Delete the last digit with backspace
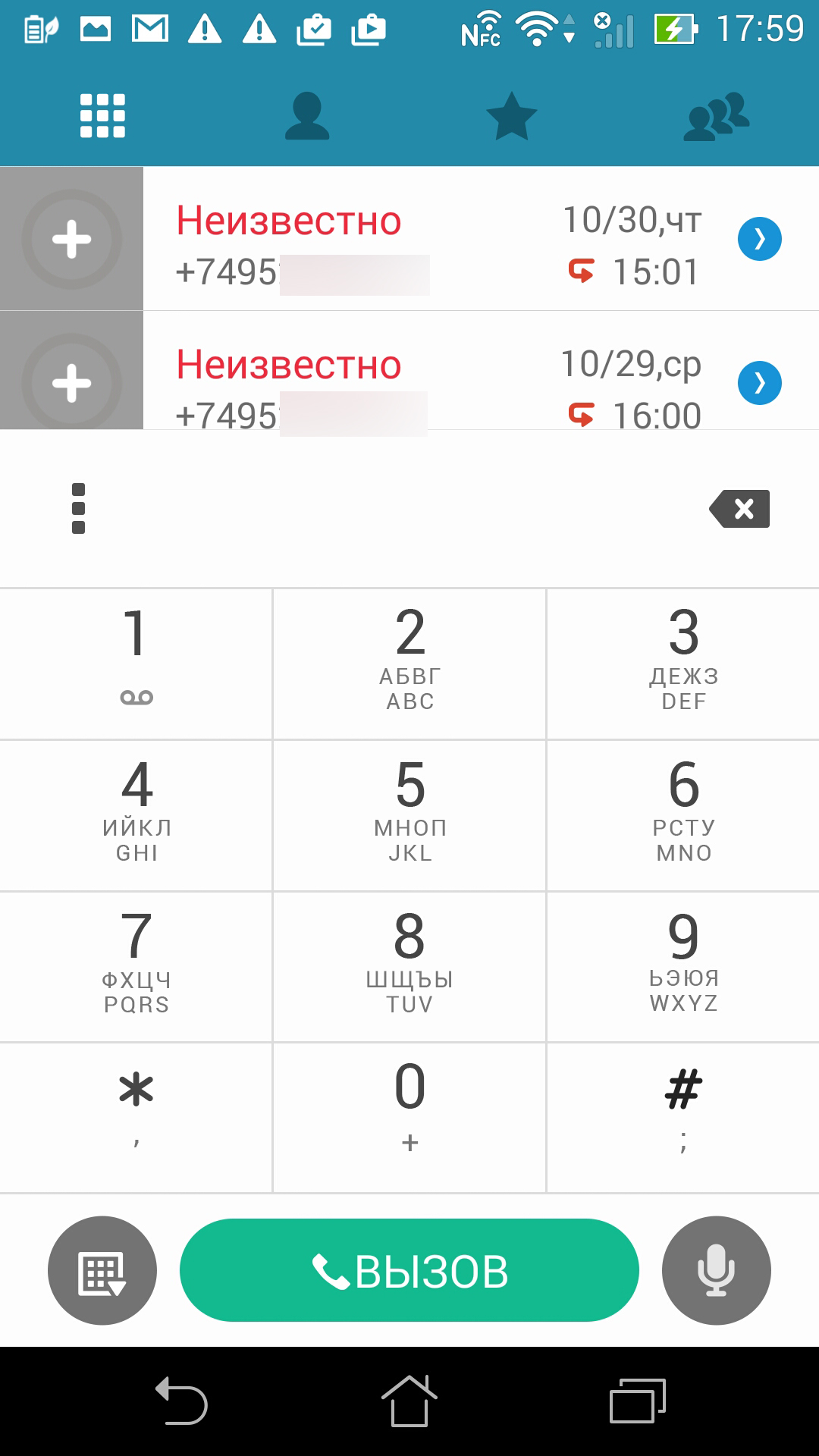 740,508
